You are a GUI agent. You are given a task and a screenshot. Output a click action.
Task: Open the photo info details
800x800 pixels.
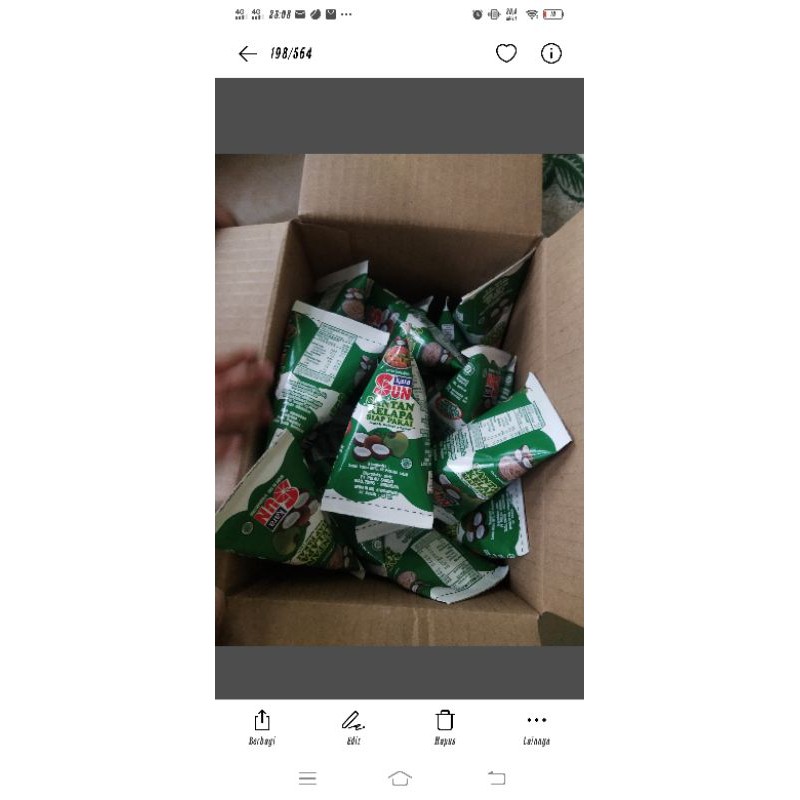pos(551,54)
